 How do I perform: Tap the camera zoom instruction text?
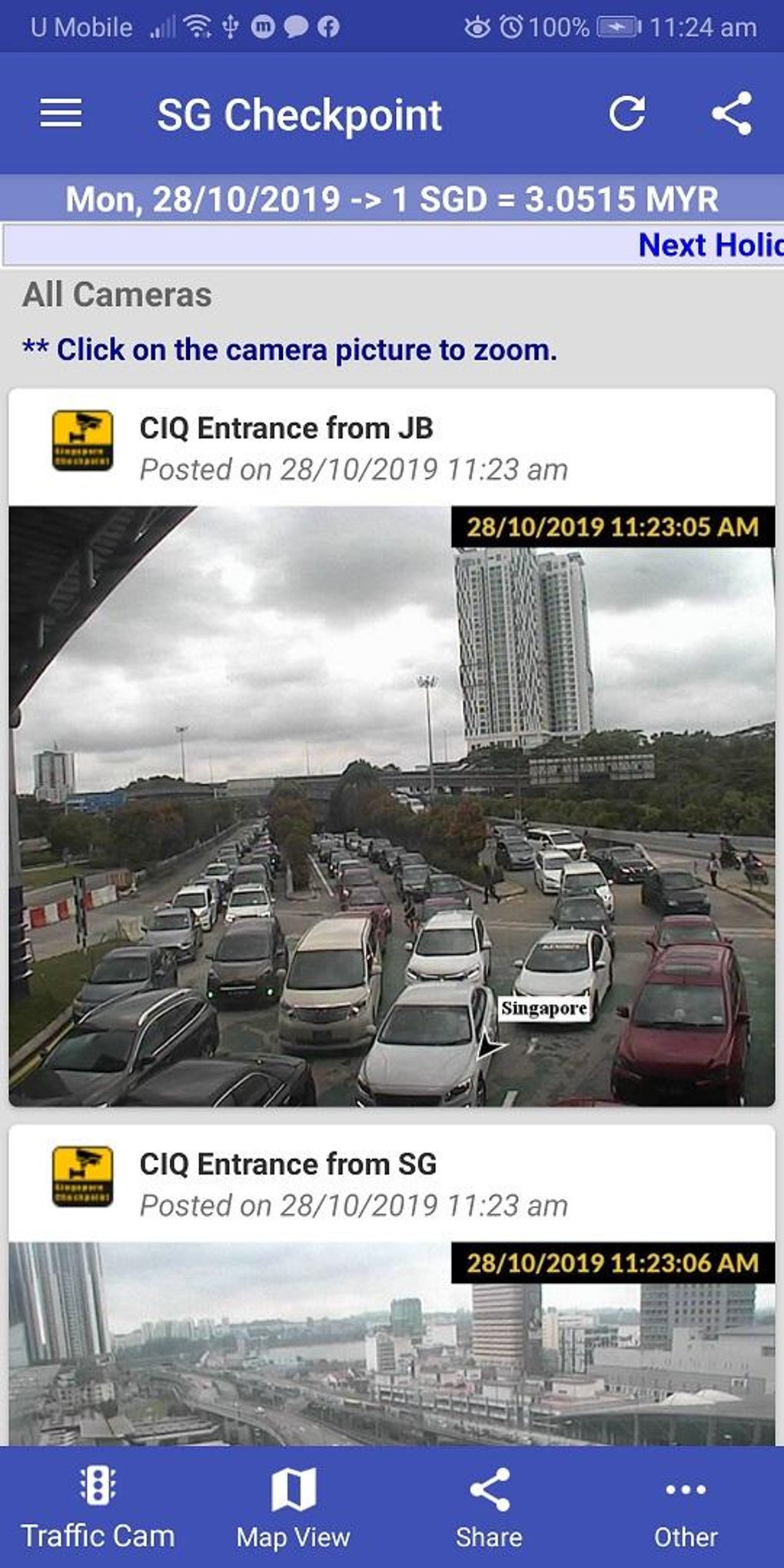(290, 349)
